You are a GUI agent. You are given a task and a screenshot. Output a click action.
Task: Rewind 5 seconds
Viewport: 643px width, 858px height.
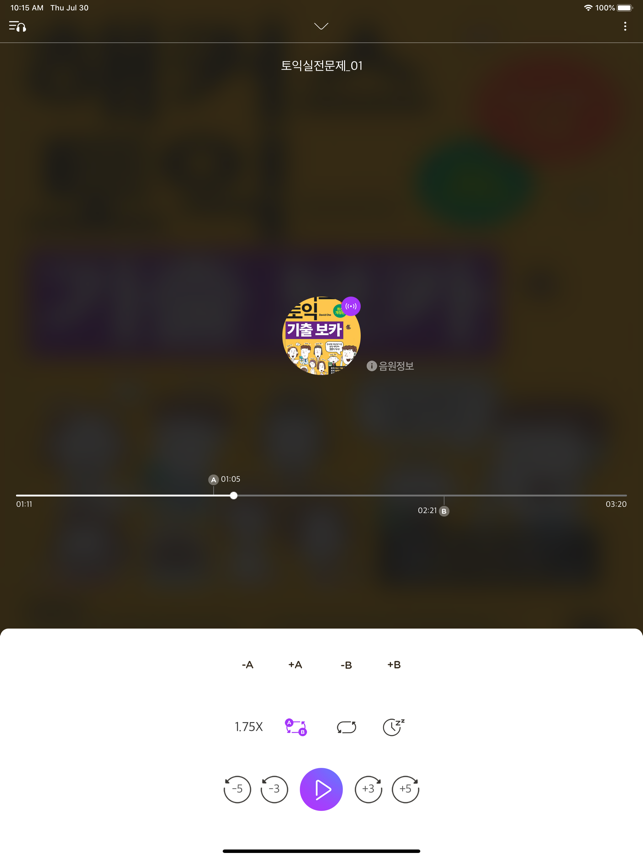point(237,789)
